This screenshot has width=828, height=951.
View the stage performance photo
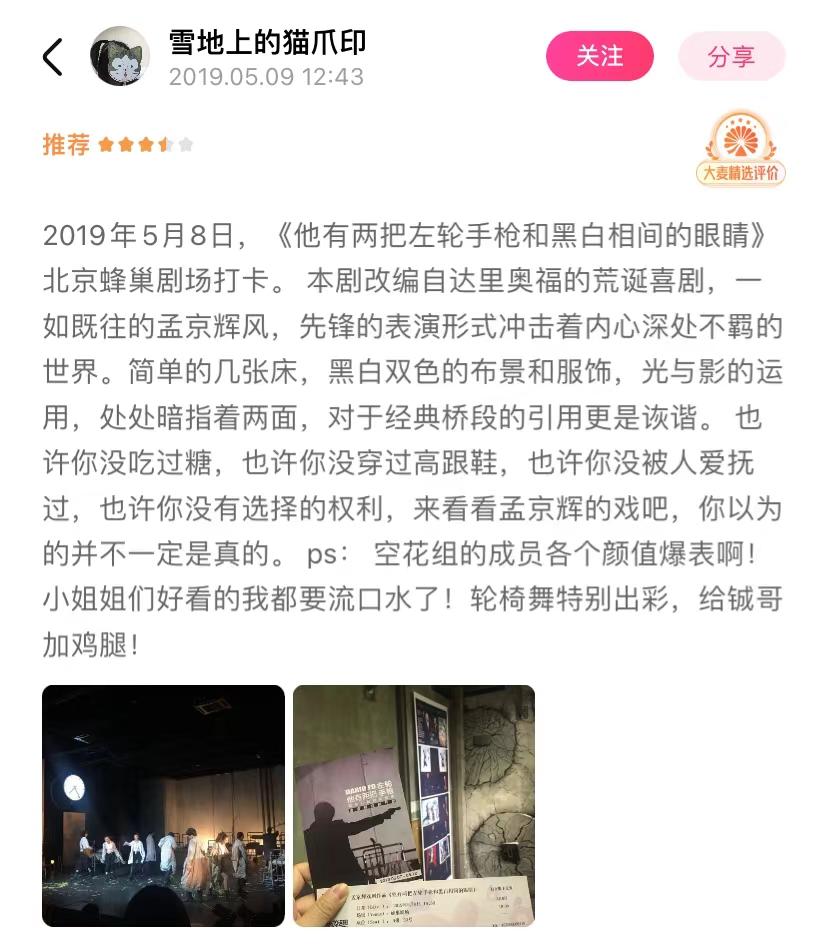(x=163, y=808)
